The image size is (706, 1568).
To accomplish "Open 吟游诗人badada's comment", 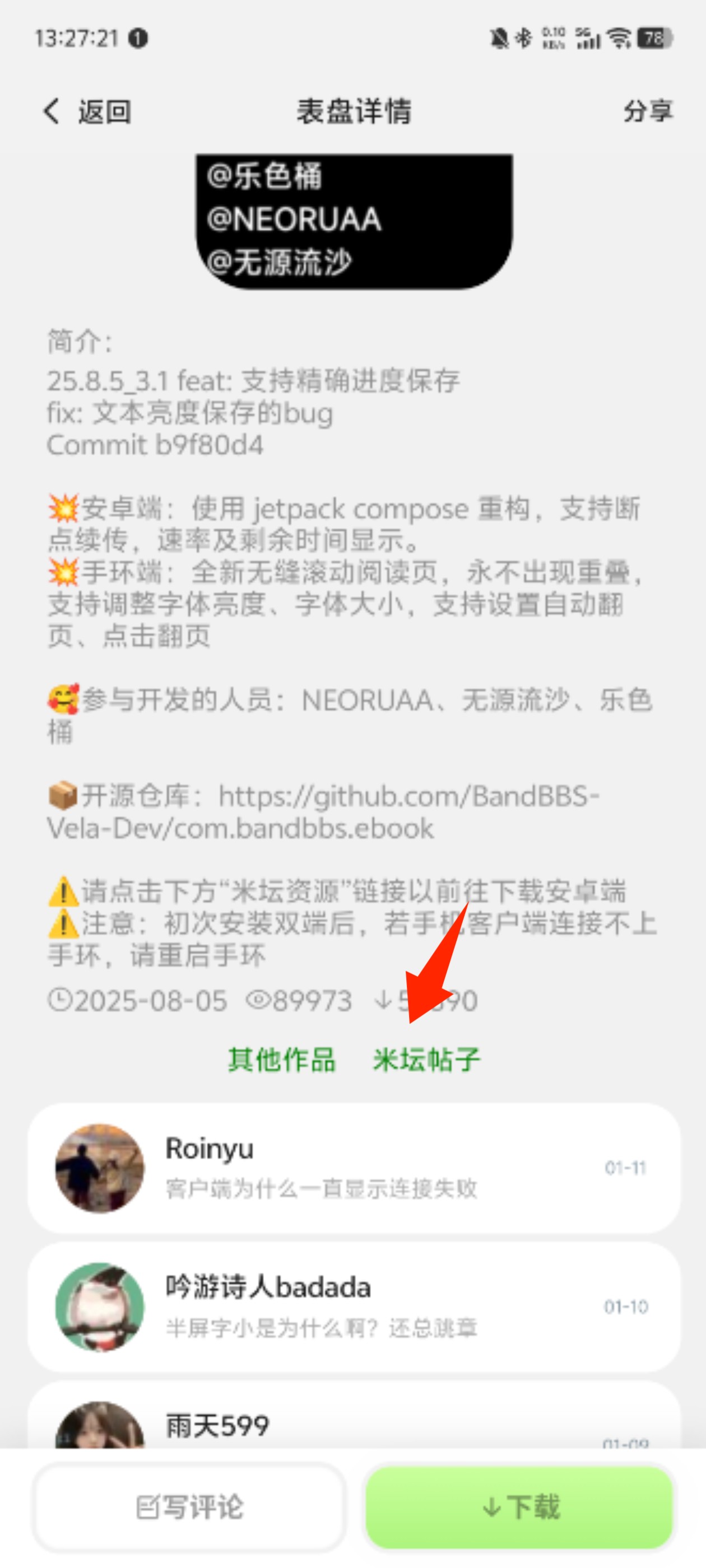I will pyautogui.click(x=354, y=1306).
